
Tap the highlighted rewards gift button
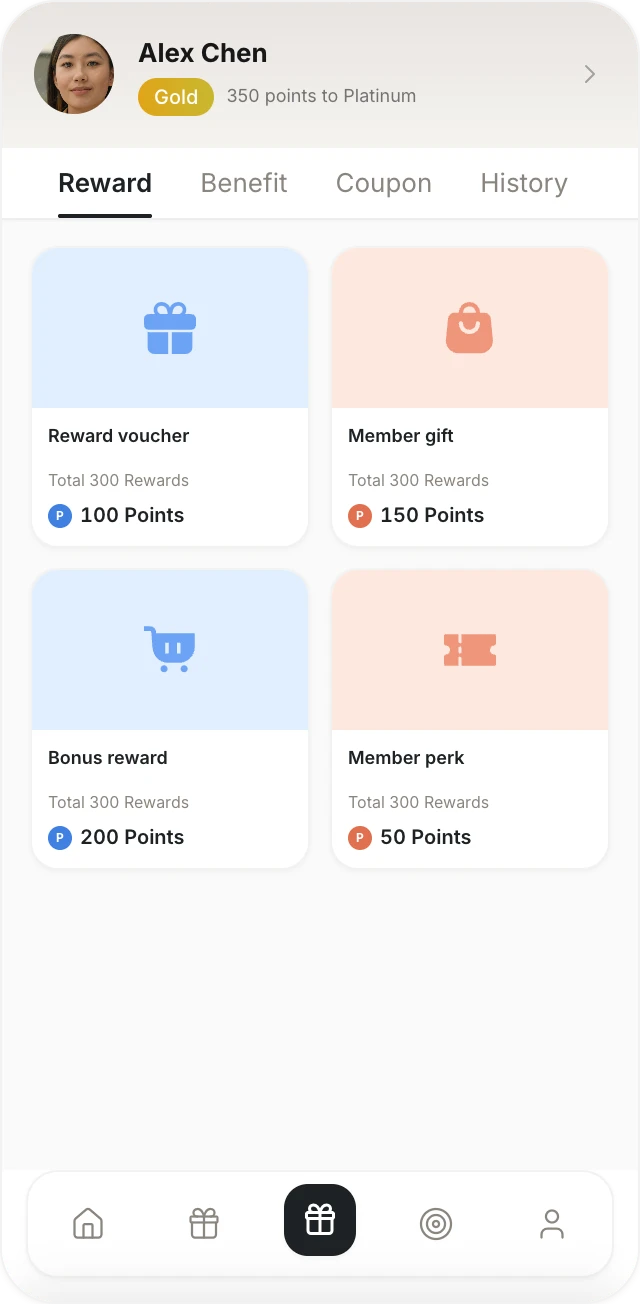tap(320, 1220)
